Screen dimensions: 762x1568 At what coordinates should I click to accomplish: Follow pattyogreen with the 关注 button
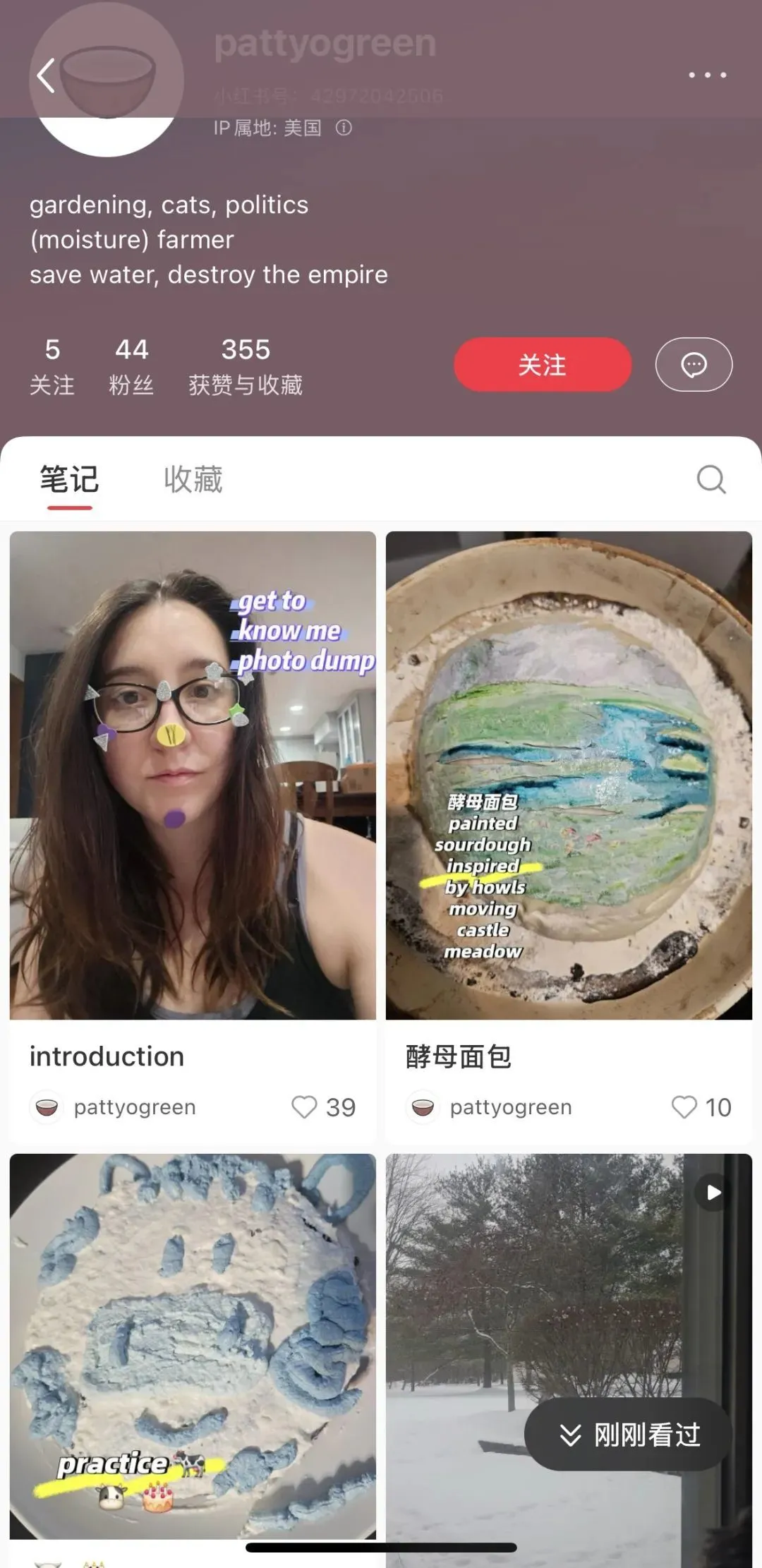pyautogui.click(x=542, y=365)
